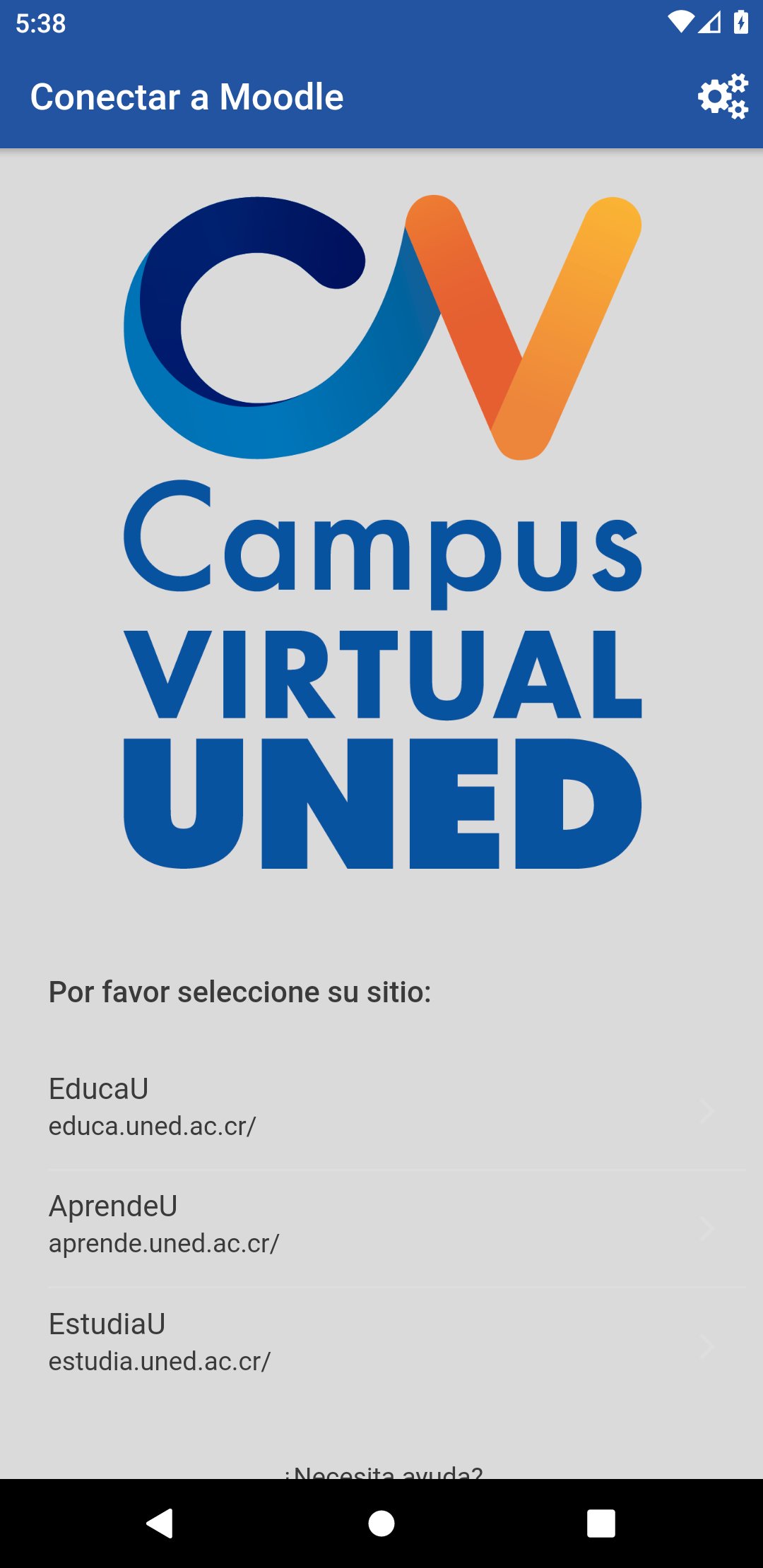Tap the Por favor seleccione su sitio heading
This screenshot has width=763, height=1568.
(x=239, y=992)
